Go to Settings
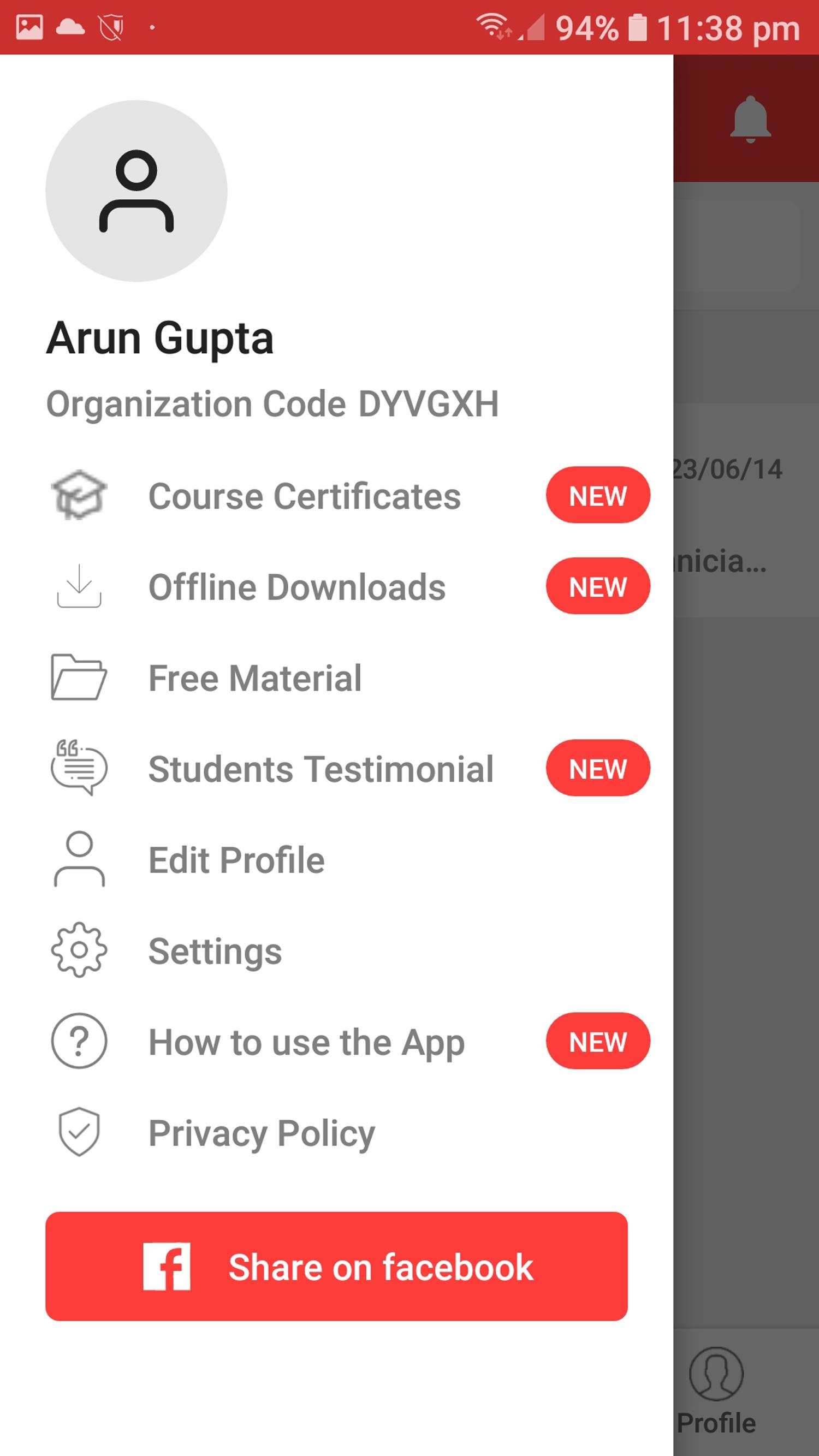This screenshot has width=819, height=1456. (337, 950)
